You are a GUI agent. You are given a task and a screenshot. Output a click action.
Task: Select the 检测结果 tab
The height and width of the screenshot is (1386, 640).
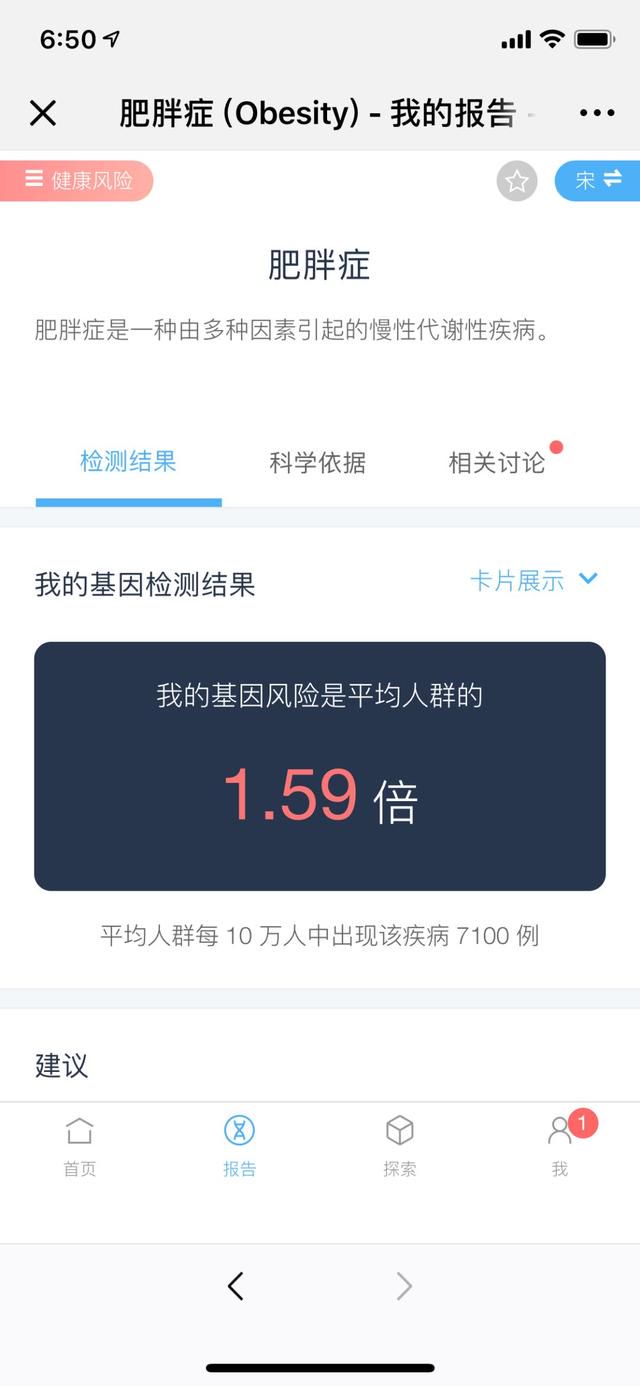(x=128, y=462)
